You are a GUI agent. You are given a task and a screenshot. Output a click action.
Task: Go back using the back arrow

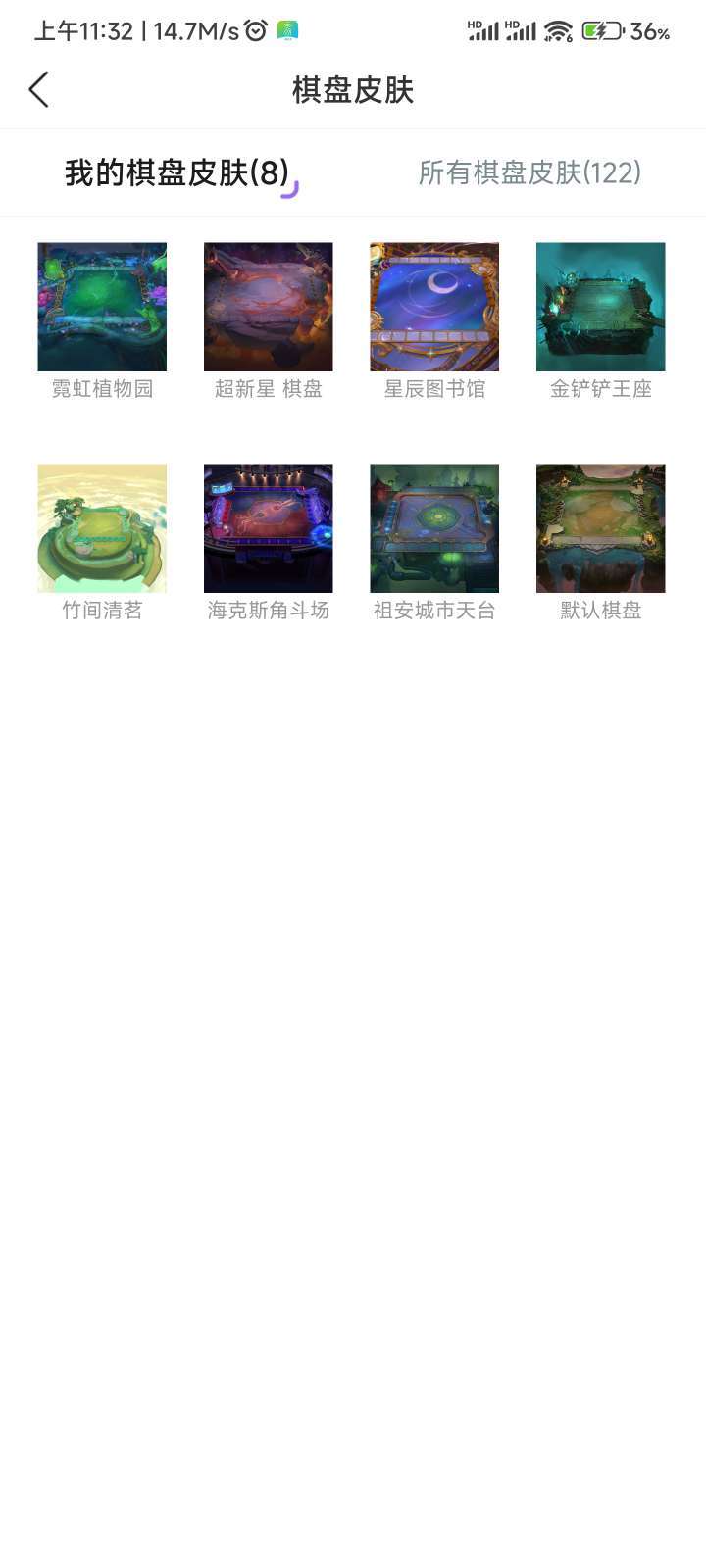tap(39, 90)
